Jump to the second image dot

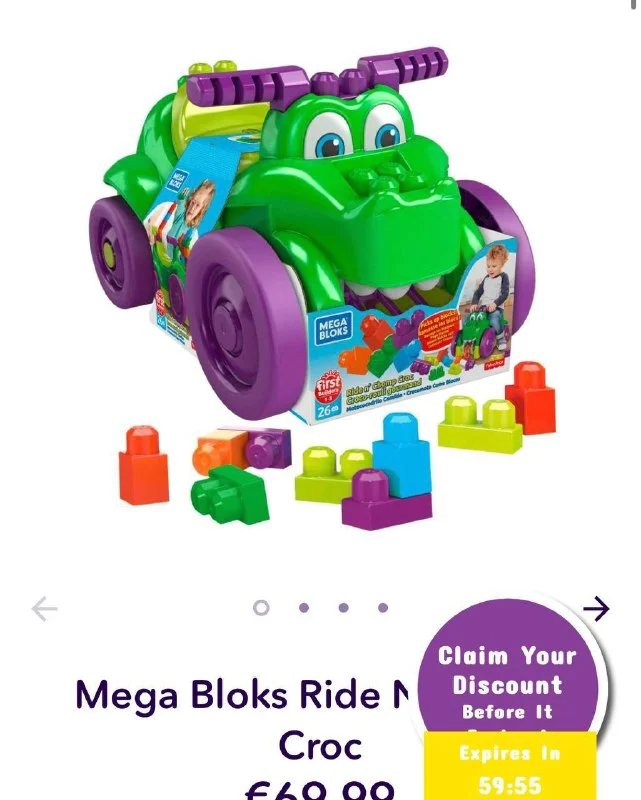[x=303, y=608]
